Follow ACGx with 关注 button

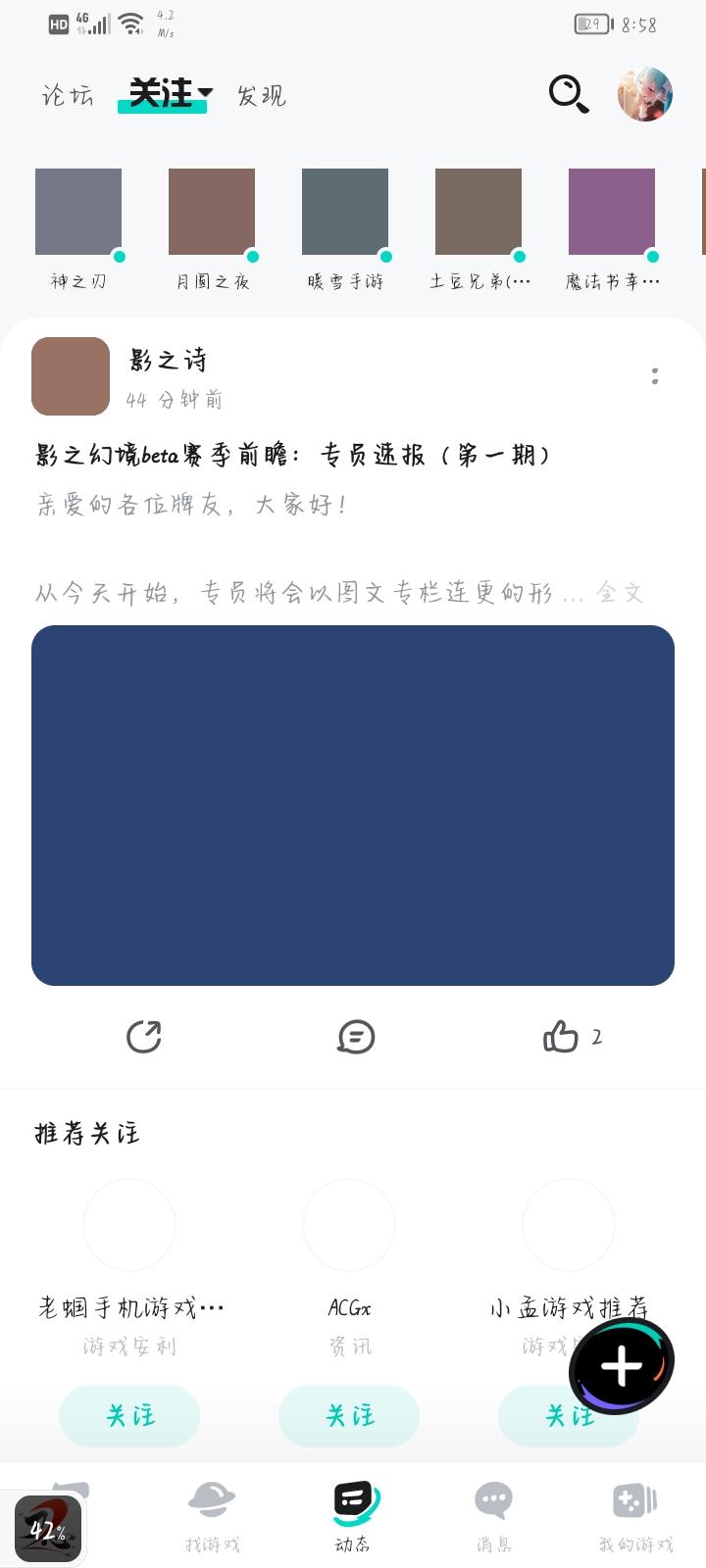click(x=349, y=1415)
